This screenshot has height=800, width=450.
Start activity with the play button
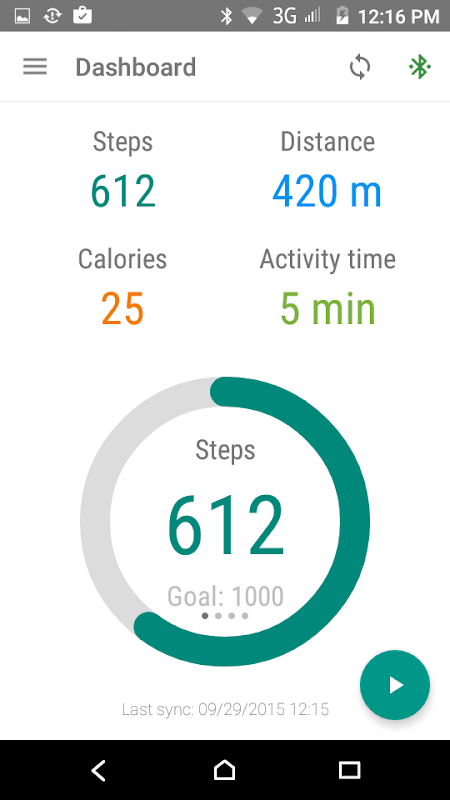coord(395,685)
